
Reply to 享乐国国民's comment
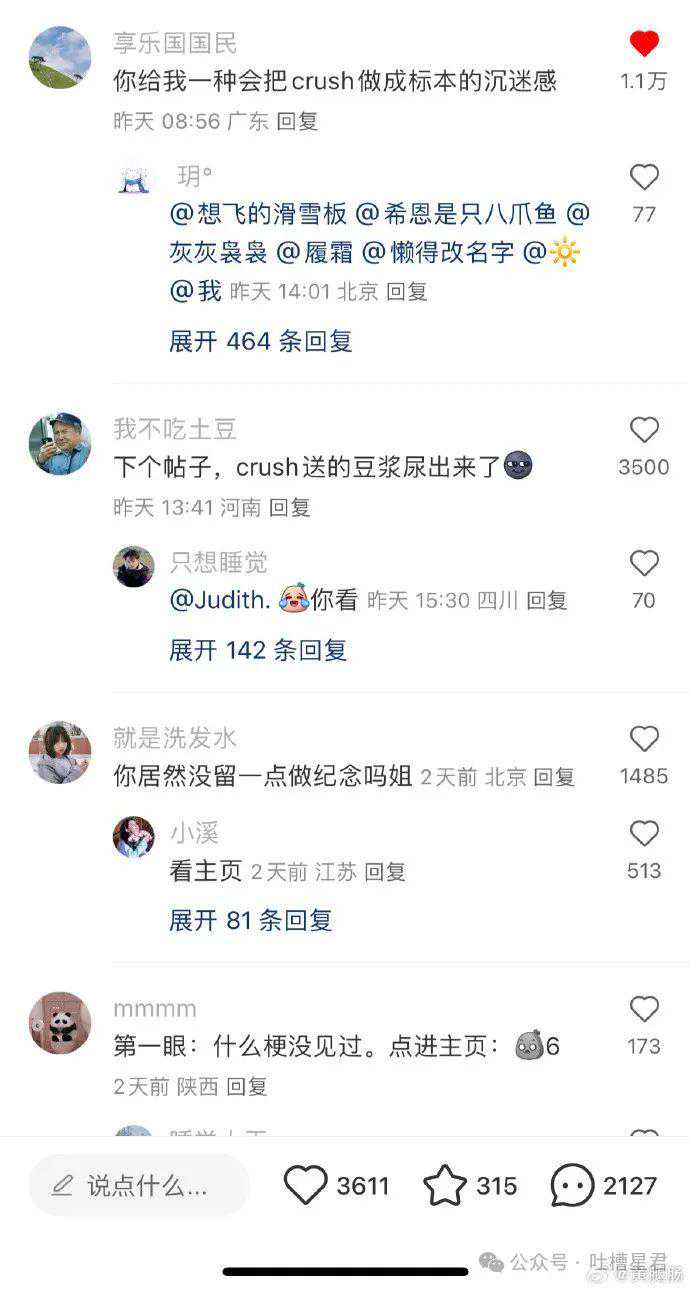pos(297,122)
